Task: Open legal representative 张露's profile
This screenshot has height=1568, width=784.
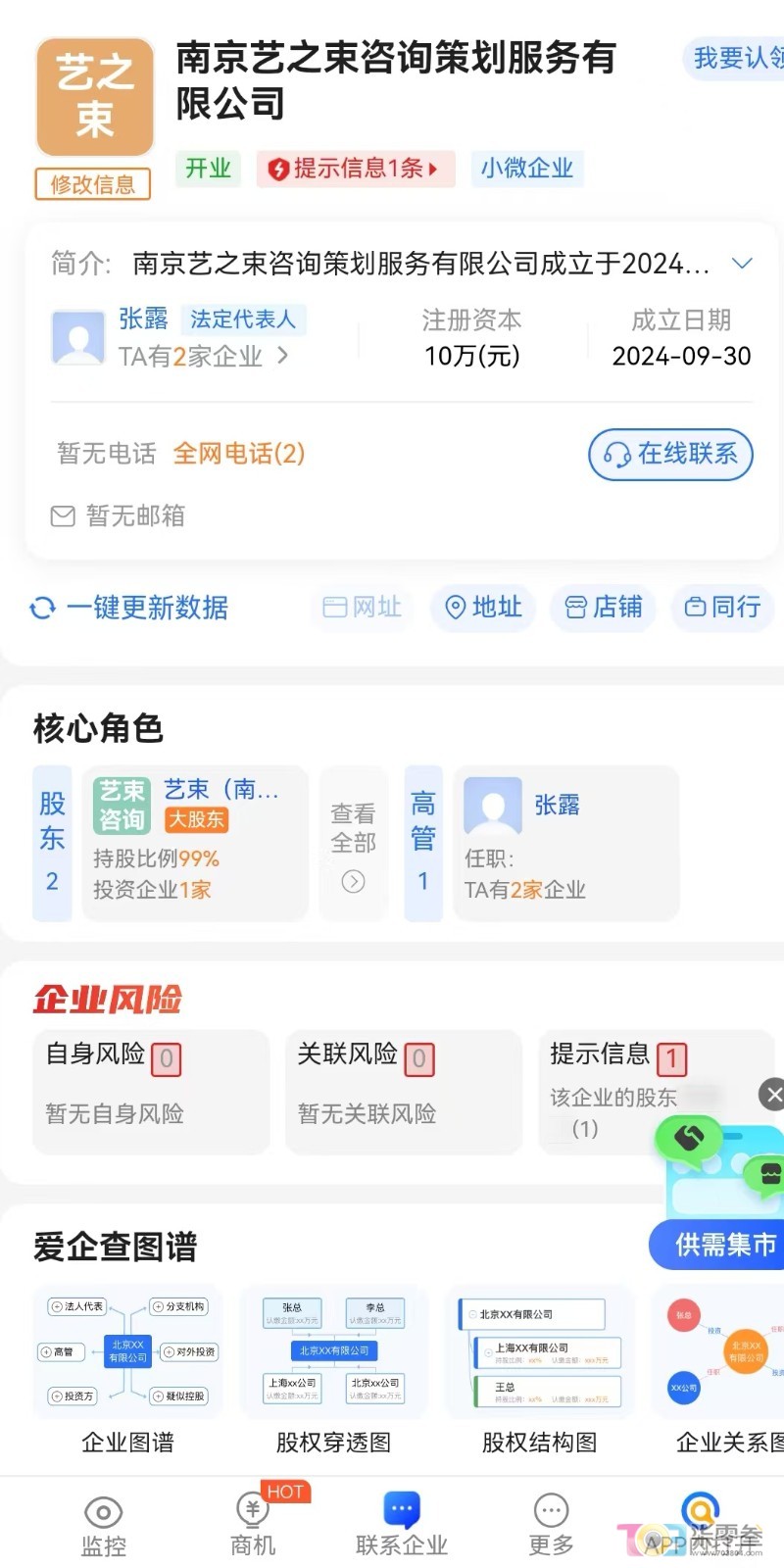Action: coord(143,319)
